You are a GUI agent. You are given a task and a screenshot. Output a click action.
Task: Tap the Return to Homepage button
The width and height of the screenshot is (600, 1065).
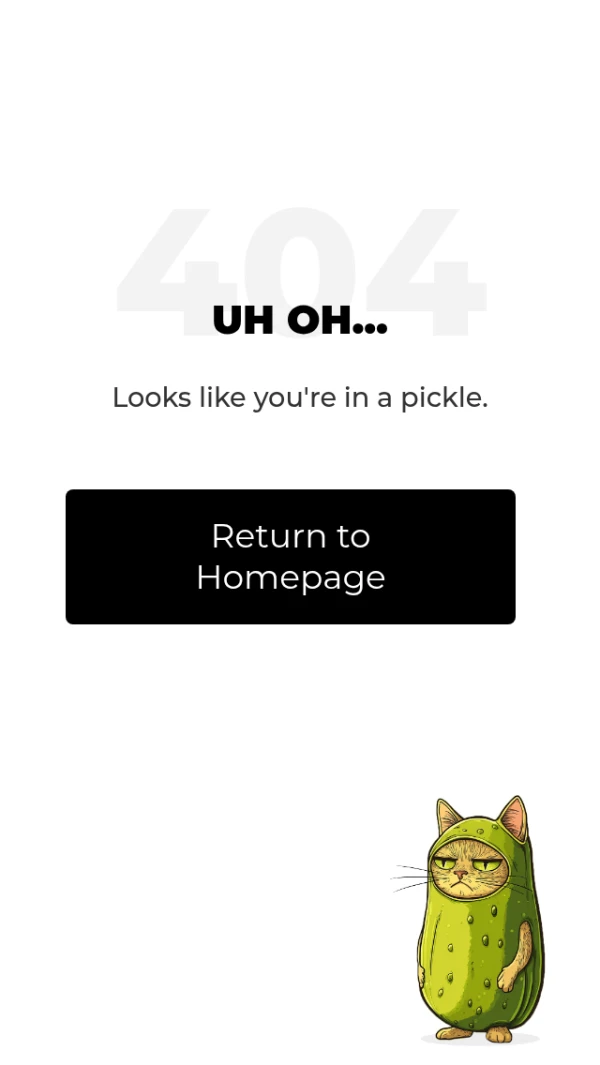coord(290,556)
